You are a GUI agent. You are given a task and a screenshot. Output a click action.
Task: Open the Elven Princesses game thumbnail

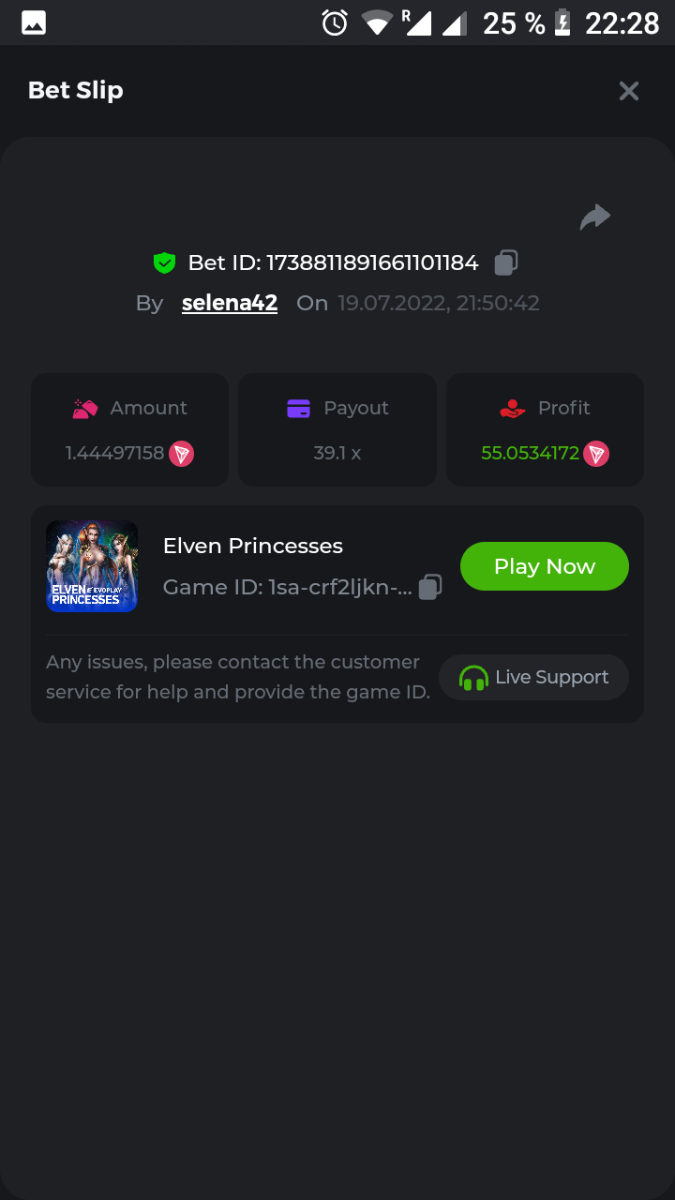pyautogui.click(x=92, y=566)
